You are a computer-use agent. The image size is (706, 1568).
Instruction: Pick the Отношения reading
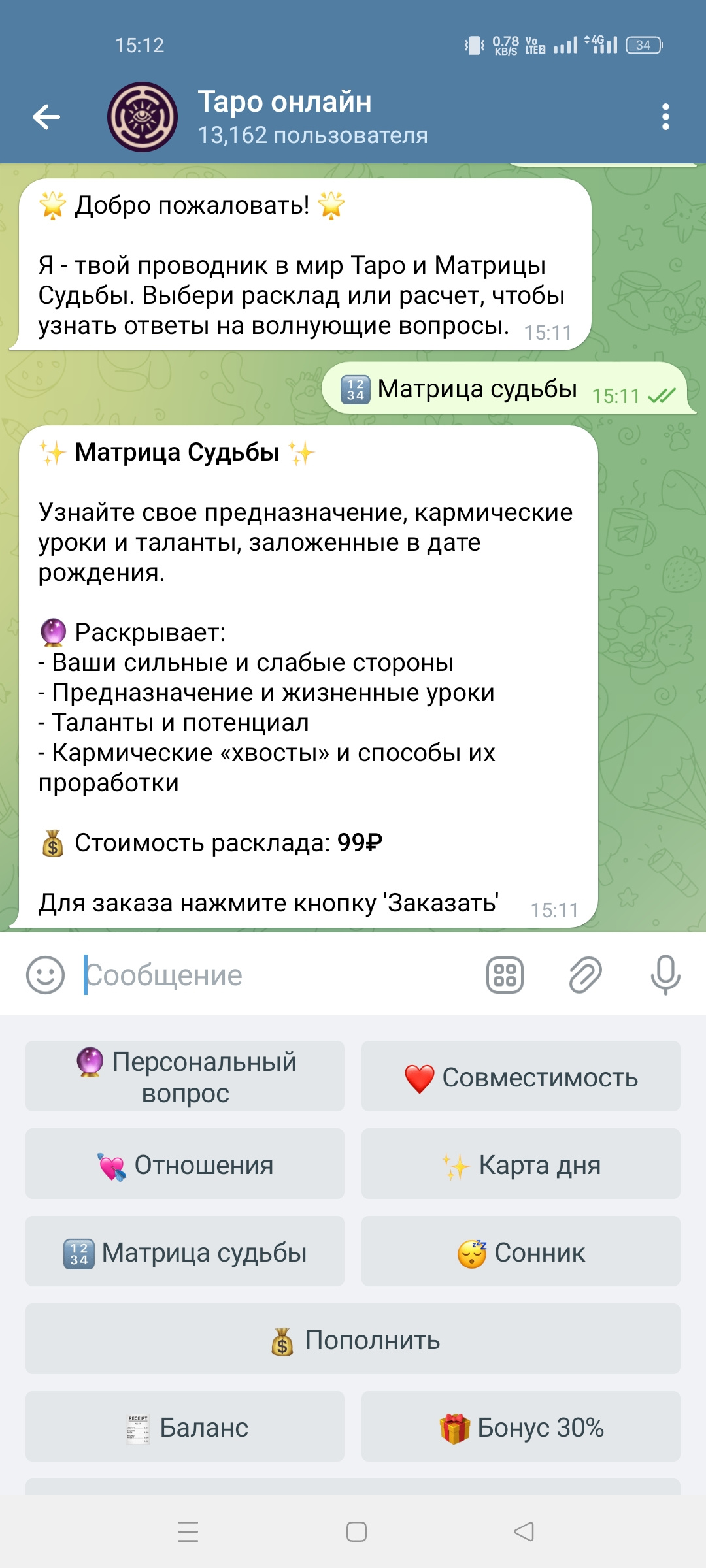[185, 1164]
